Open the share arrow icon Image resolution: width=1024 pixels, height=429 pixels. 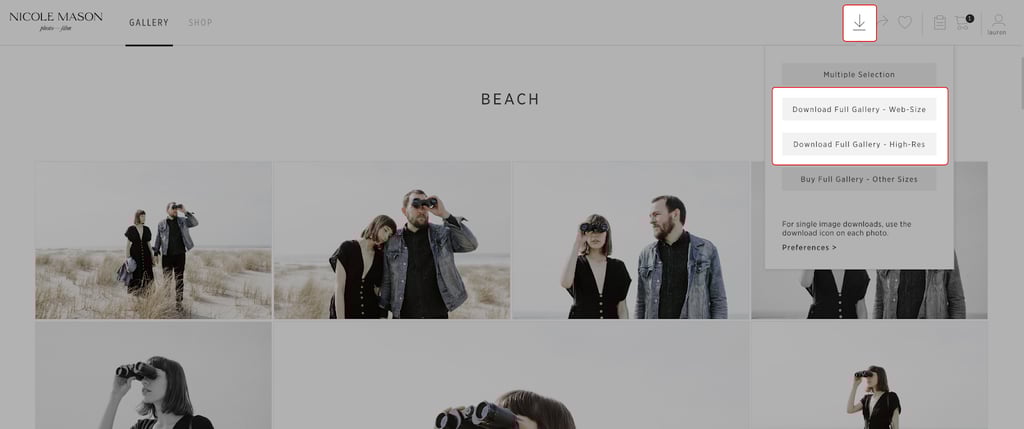tap(883, 22)
